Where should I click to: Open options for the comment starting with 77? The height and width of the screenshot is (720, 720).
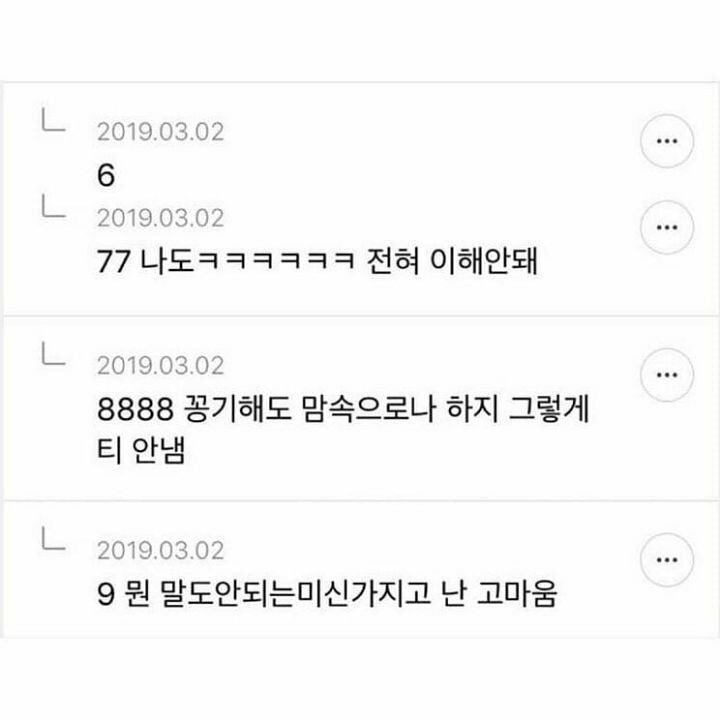pos(666,227)
